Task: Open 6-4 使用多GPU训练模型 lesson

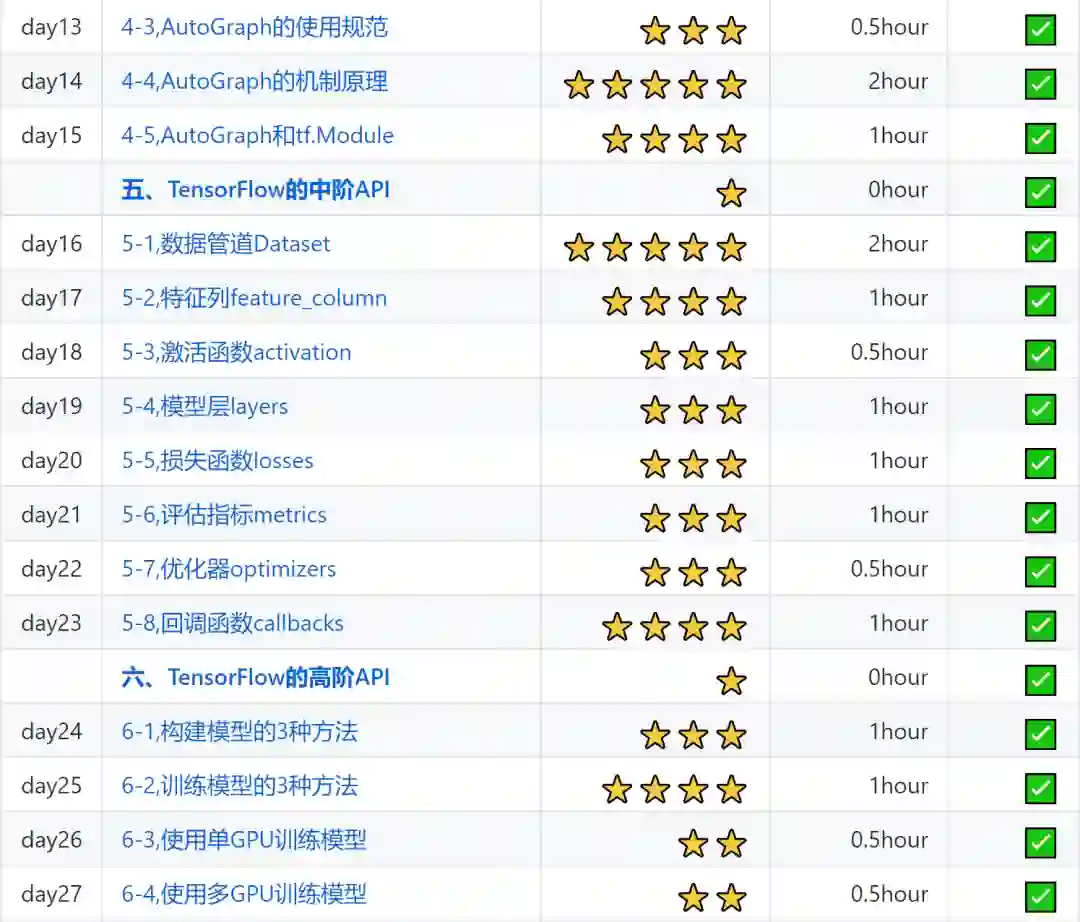Action: (244, 893)
